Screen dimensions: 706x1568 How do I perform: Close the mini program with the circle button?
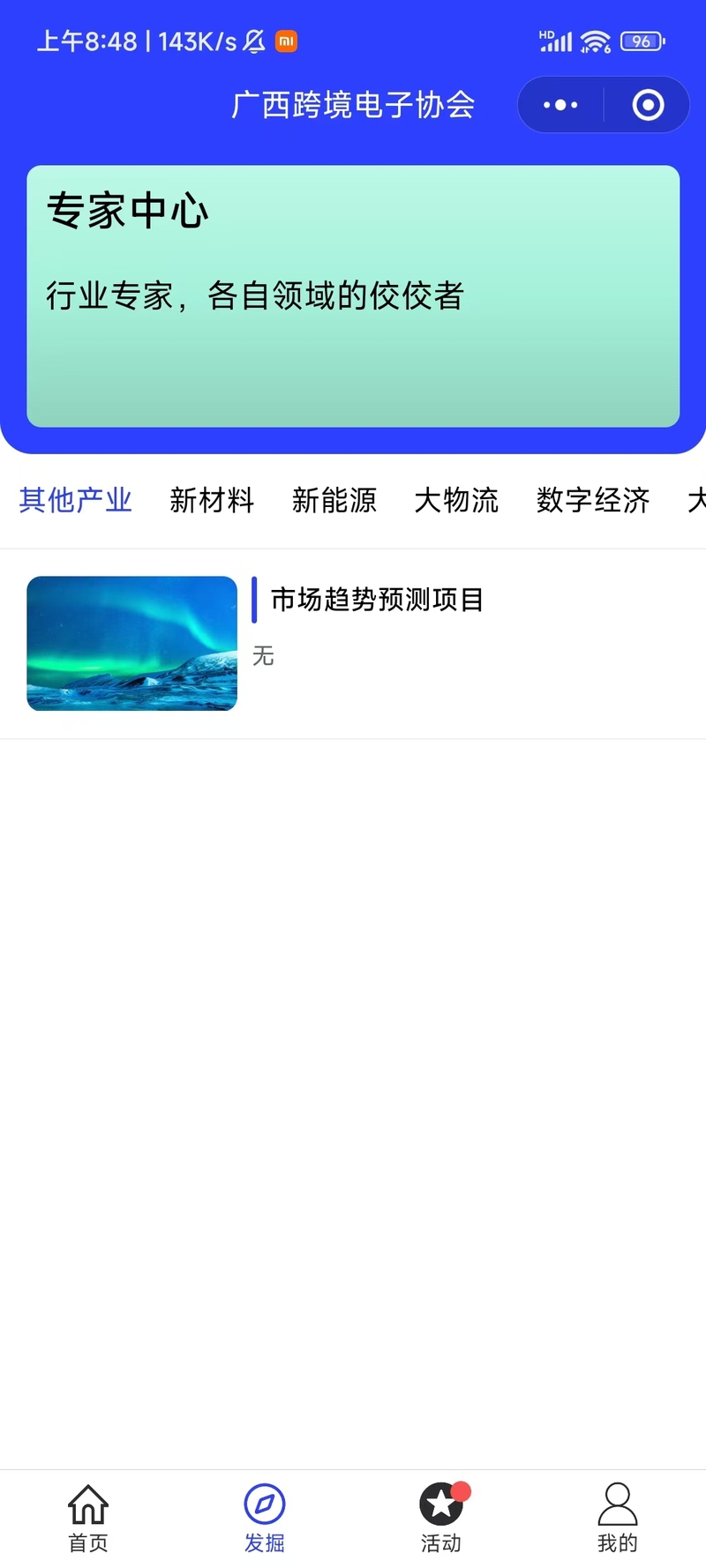point(648,105)
